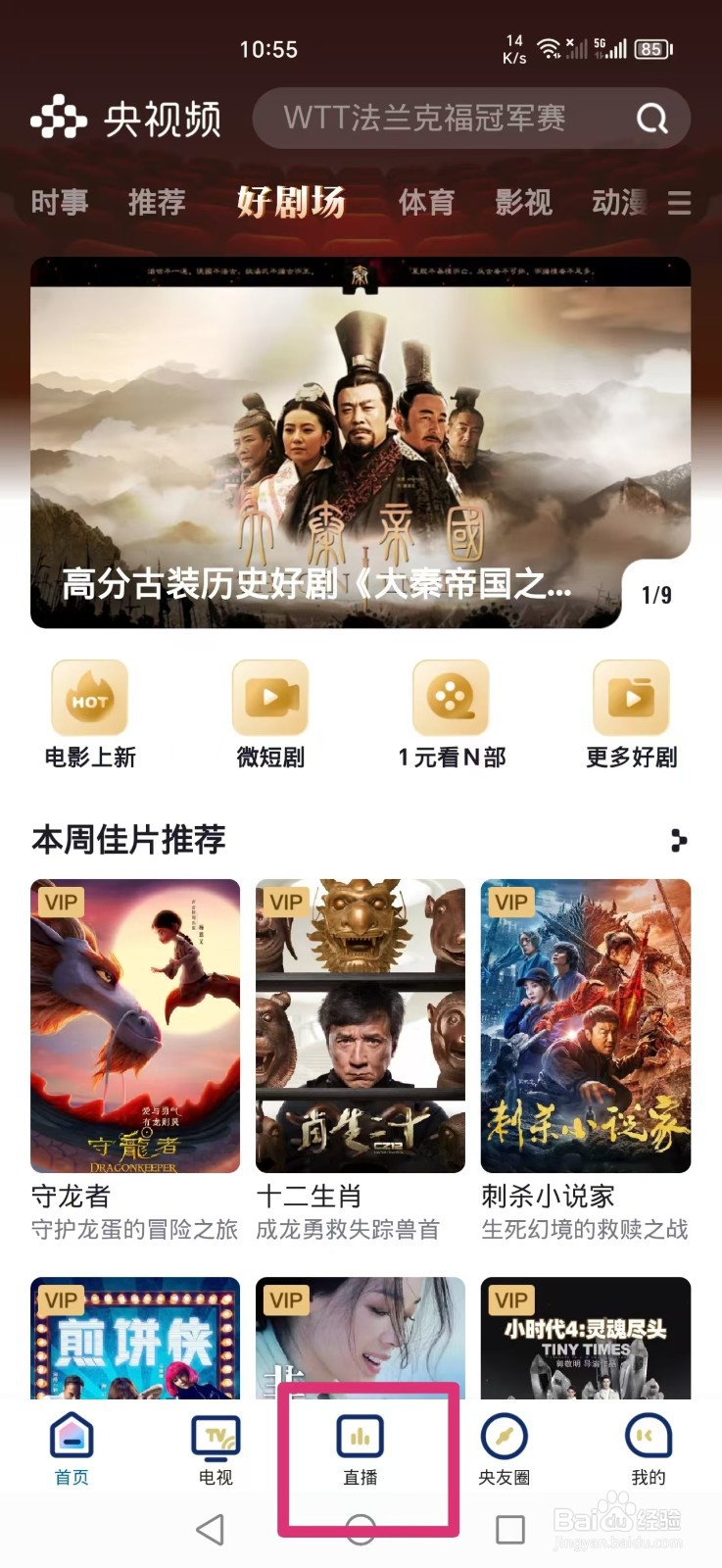This screenshot has height=1568, width=722.
Task: Expand the channel overflow menu via hamburger icon
Action: click(679, 203)
